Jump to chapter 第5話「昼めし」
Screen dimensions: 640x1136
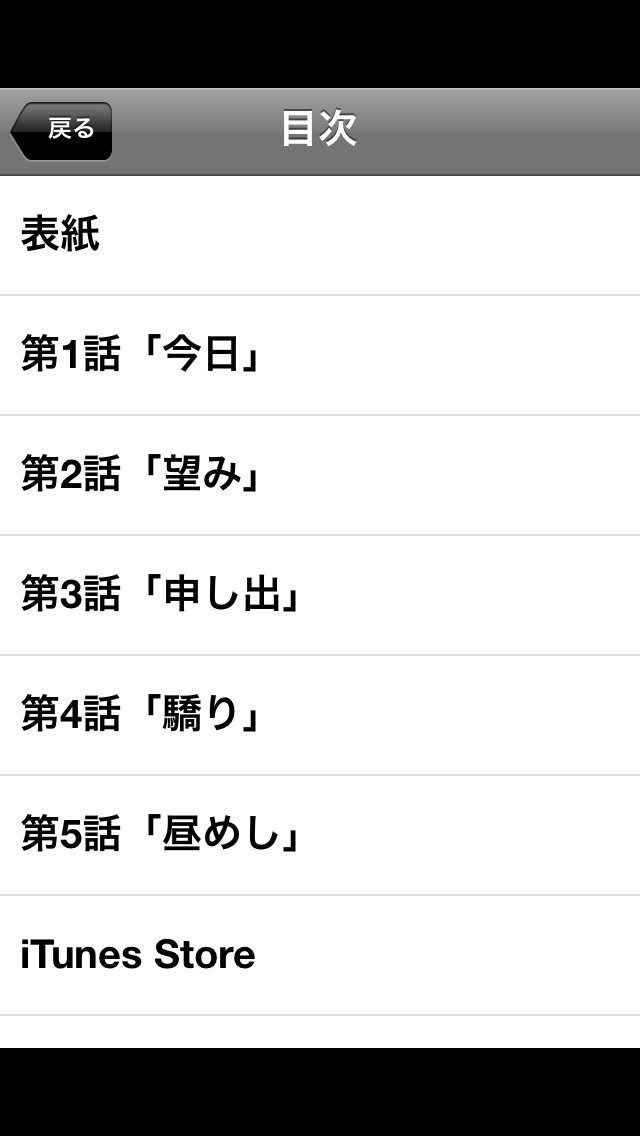coord(320,835)
